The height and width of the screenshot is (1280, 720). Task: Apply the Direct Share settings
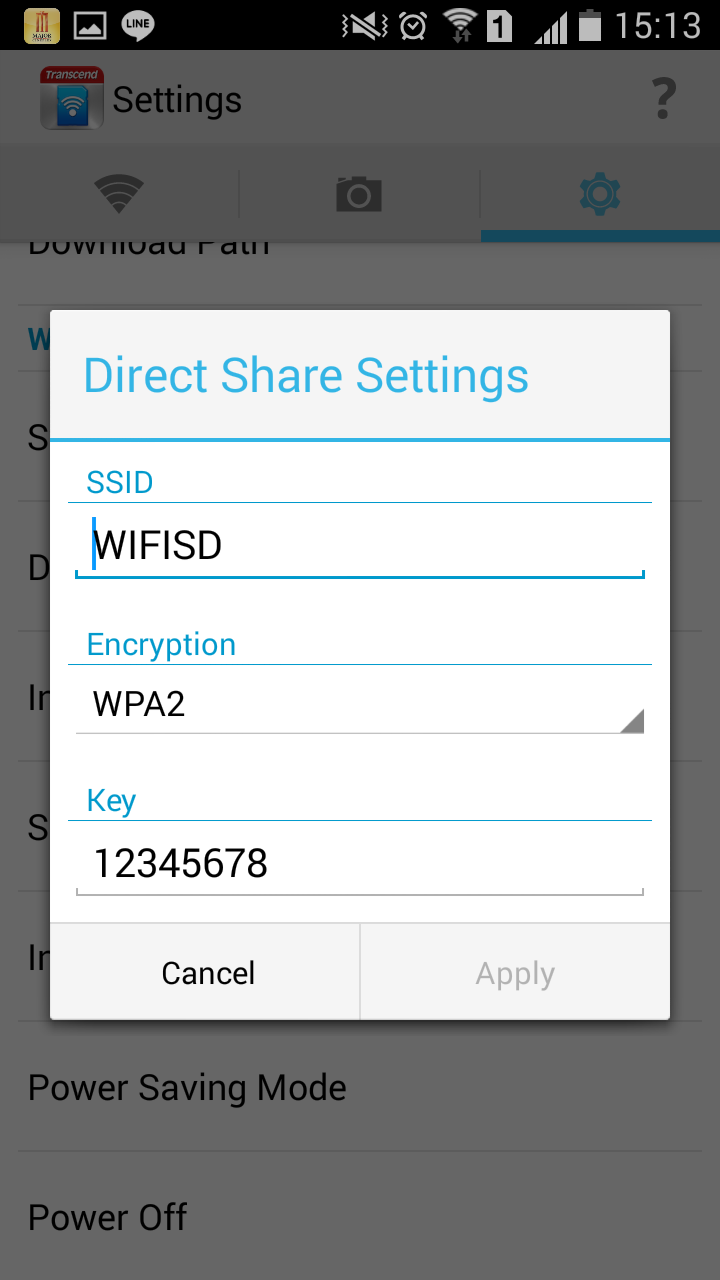coord(515,972)
